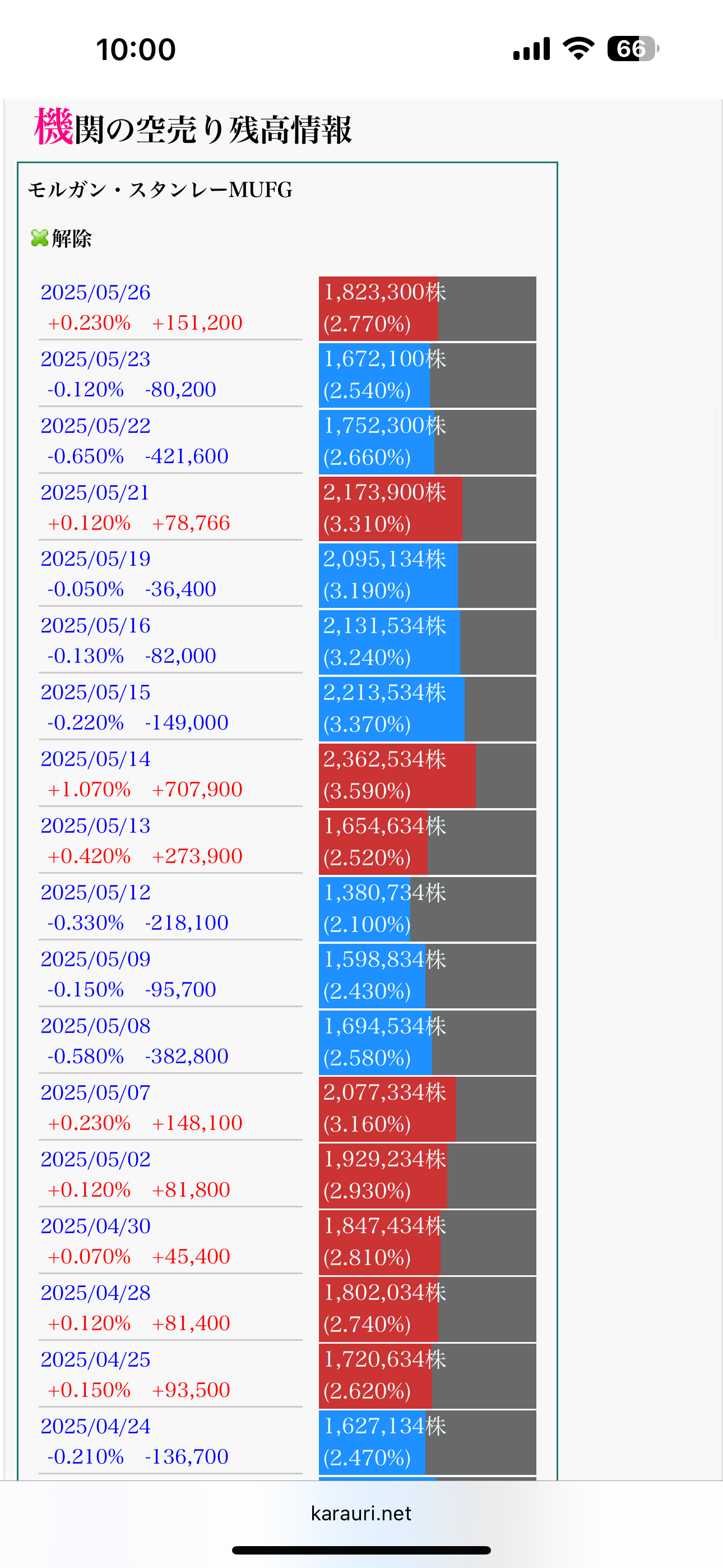Screen dimensions: 723x1568
Task: Open the 2025/05/16 date link
Action: (95, 626)
